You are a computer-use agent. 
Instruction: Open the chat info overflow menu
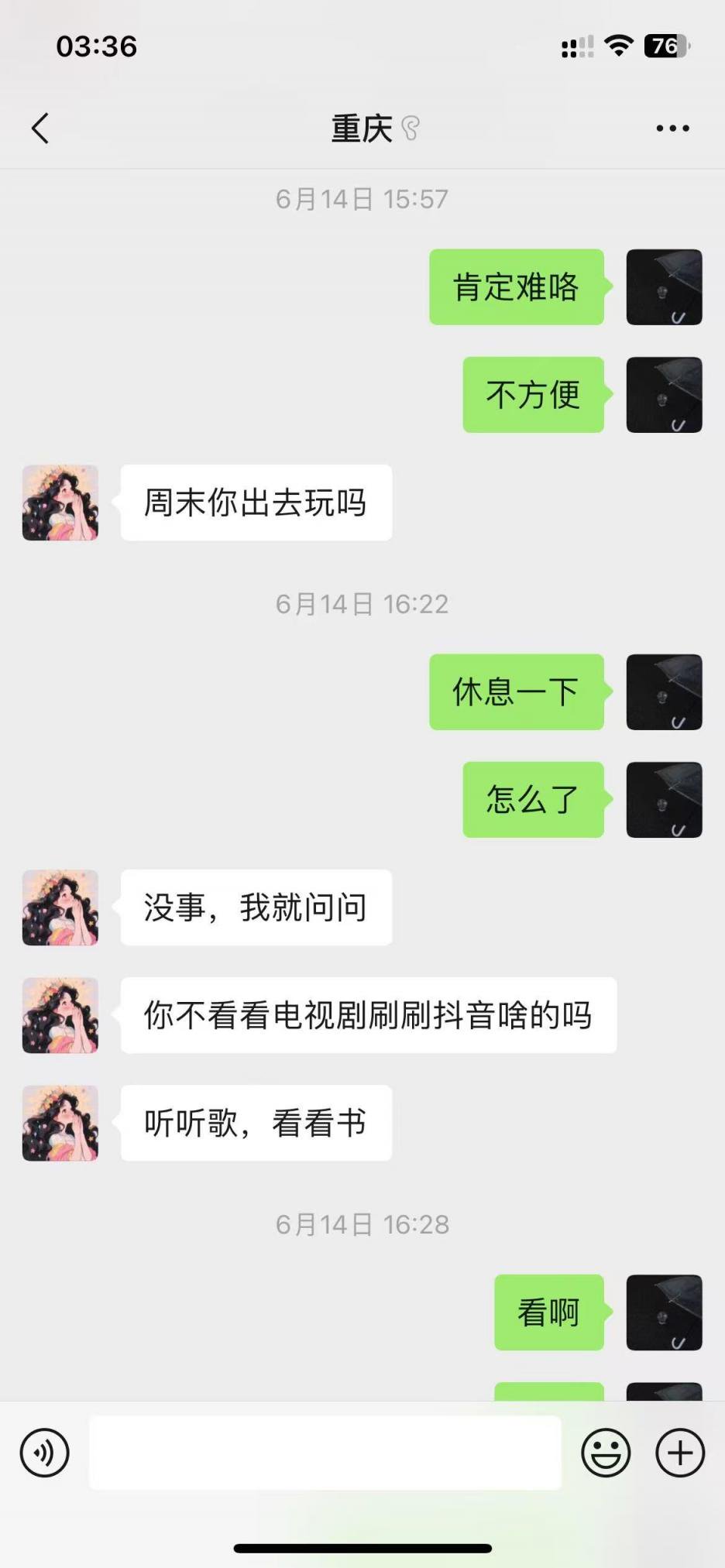[x=672, y=129]
